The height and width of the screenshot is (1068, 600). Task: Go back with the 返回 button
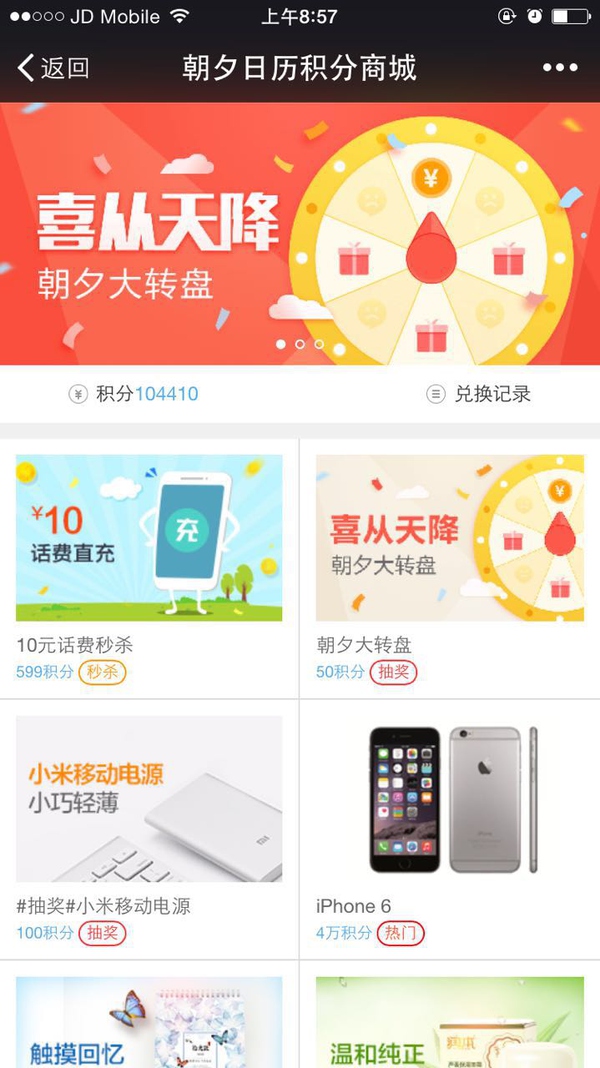(x=53, y=68)
